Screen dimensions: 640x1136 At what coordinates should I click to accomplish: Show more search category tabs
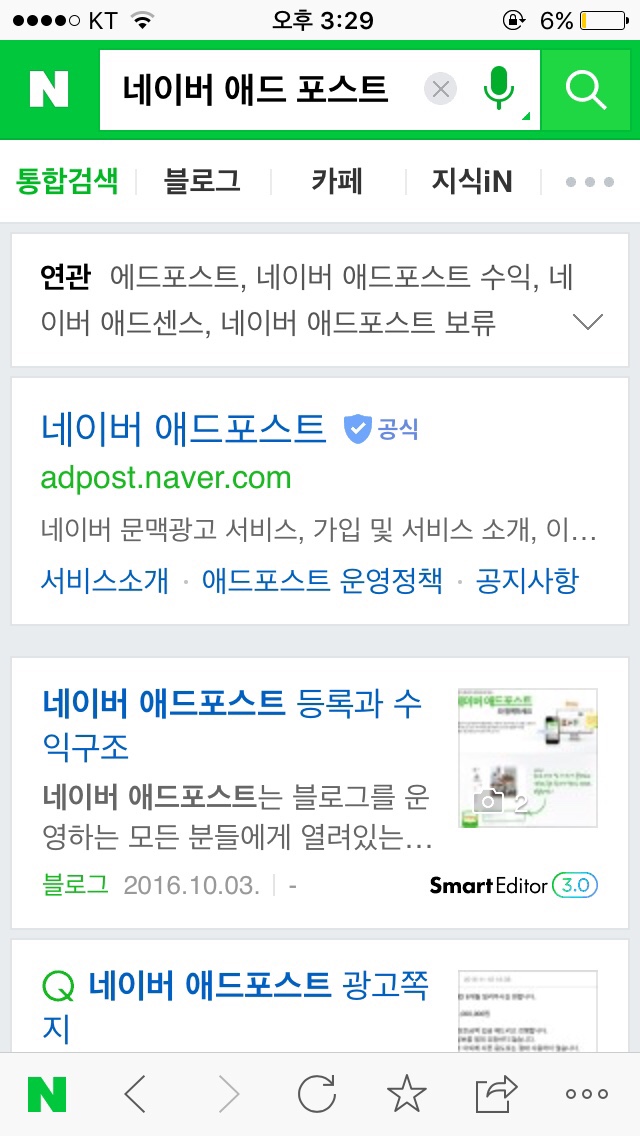pos(589,182)
